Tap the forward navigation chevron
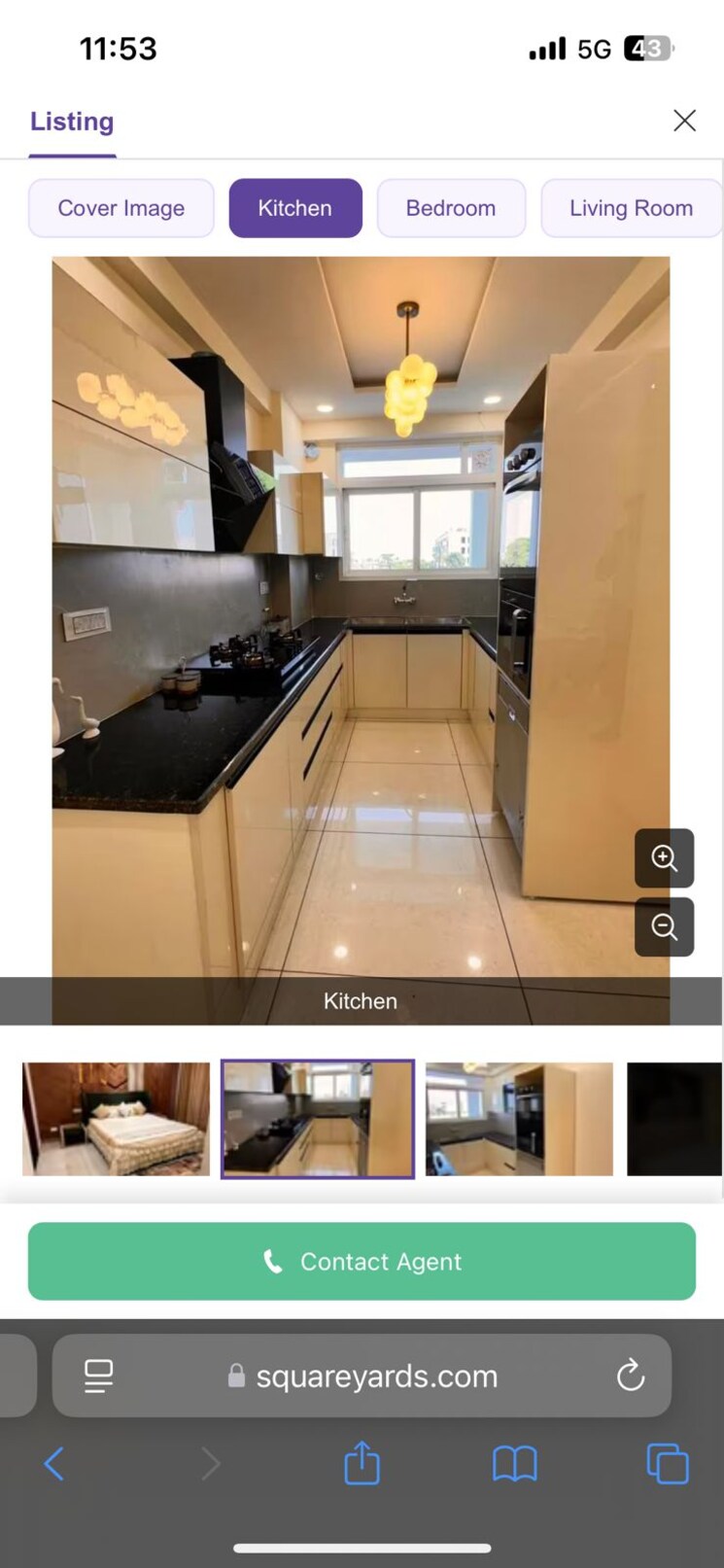Image resolution: width=724 pixels, height=1568 pixels. [x=211, y=1462]
